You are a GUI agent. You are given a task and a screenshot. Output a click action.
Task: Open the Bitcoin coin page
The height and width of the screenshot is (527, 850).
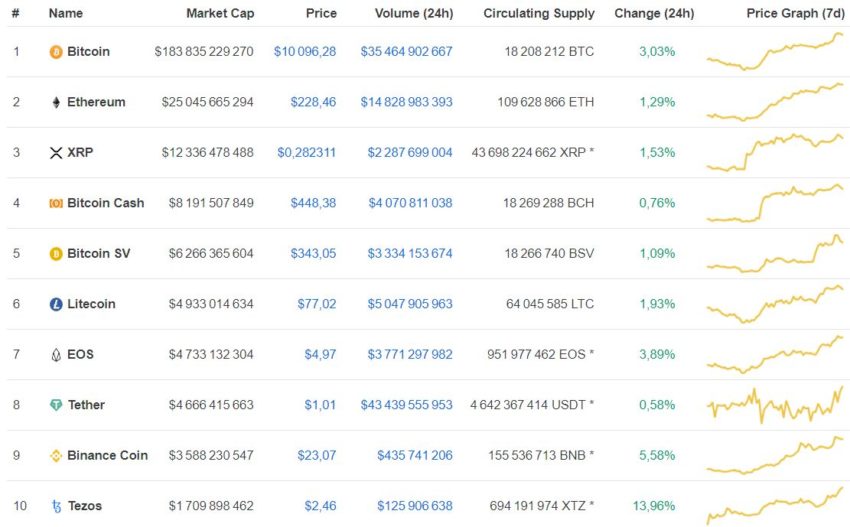click(x=88, y=51)
